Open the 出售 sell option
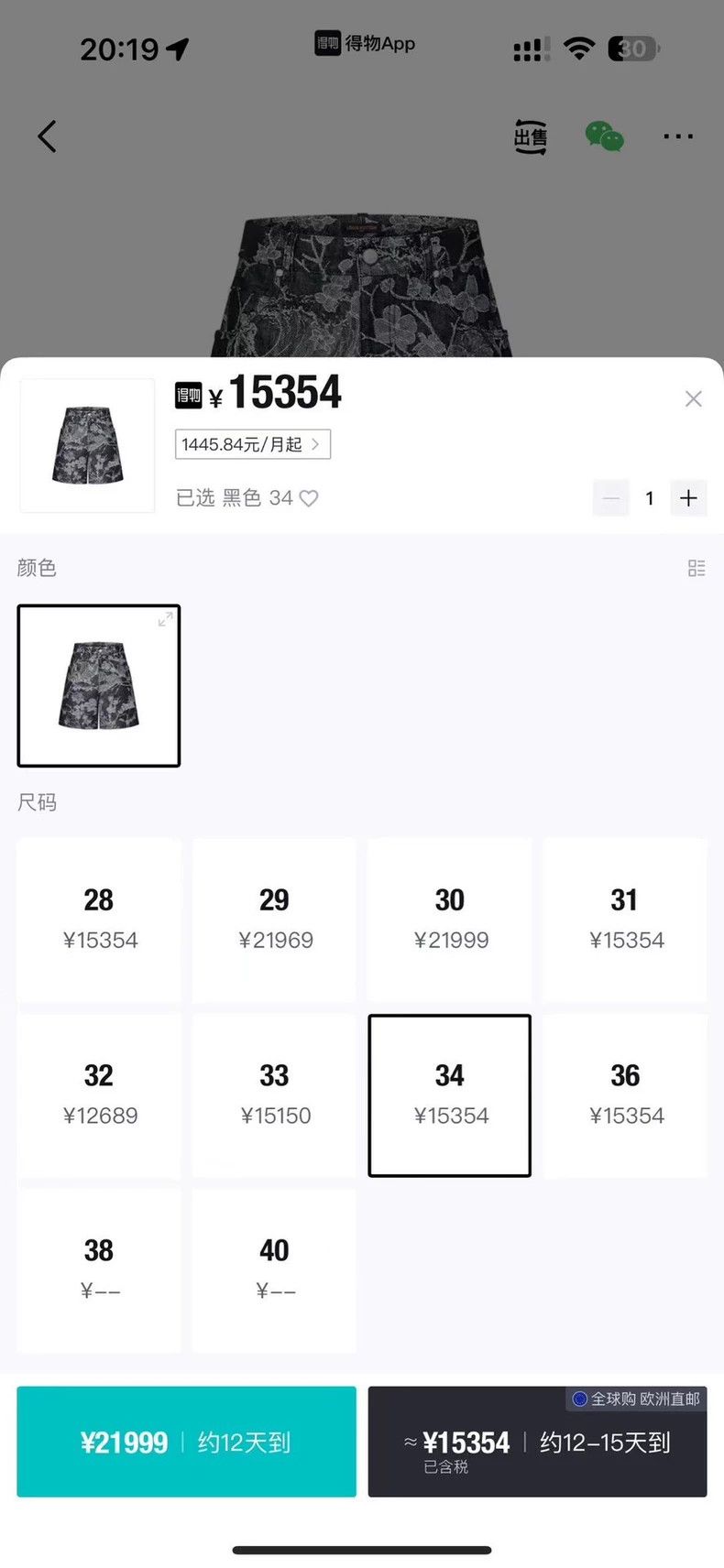This screenshot has height=1568, width=724. 531,136
